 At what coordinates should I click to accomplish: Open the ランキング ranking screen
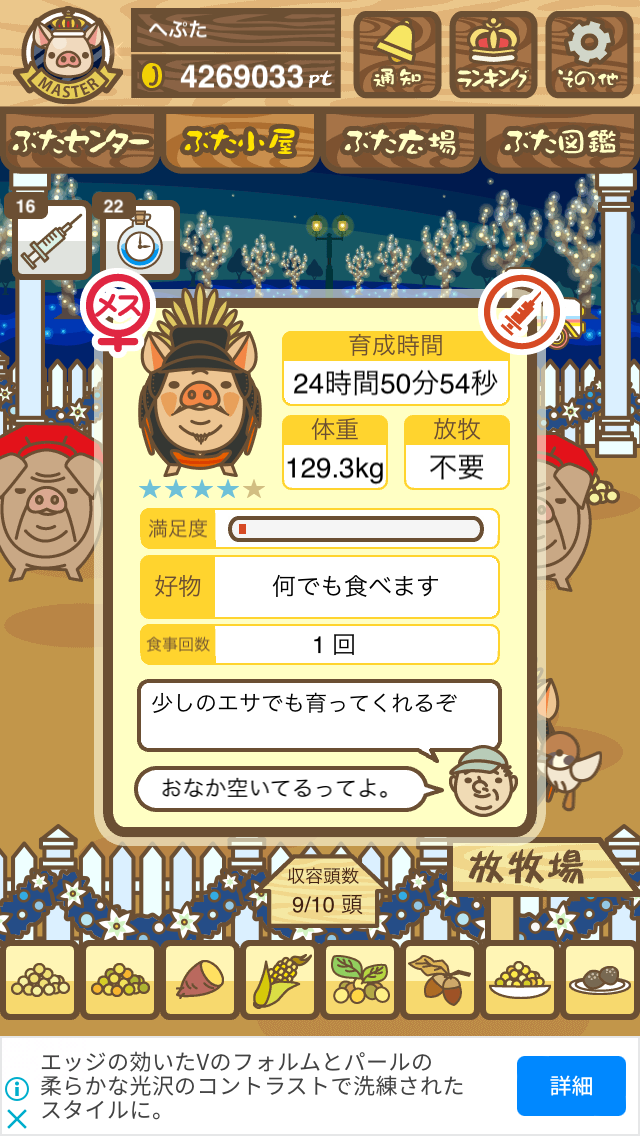tap(493, 54)
